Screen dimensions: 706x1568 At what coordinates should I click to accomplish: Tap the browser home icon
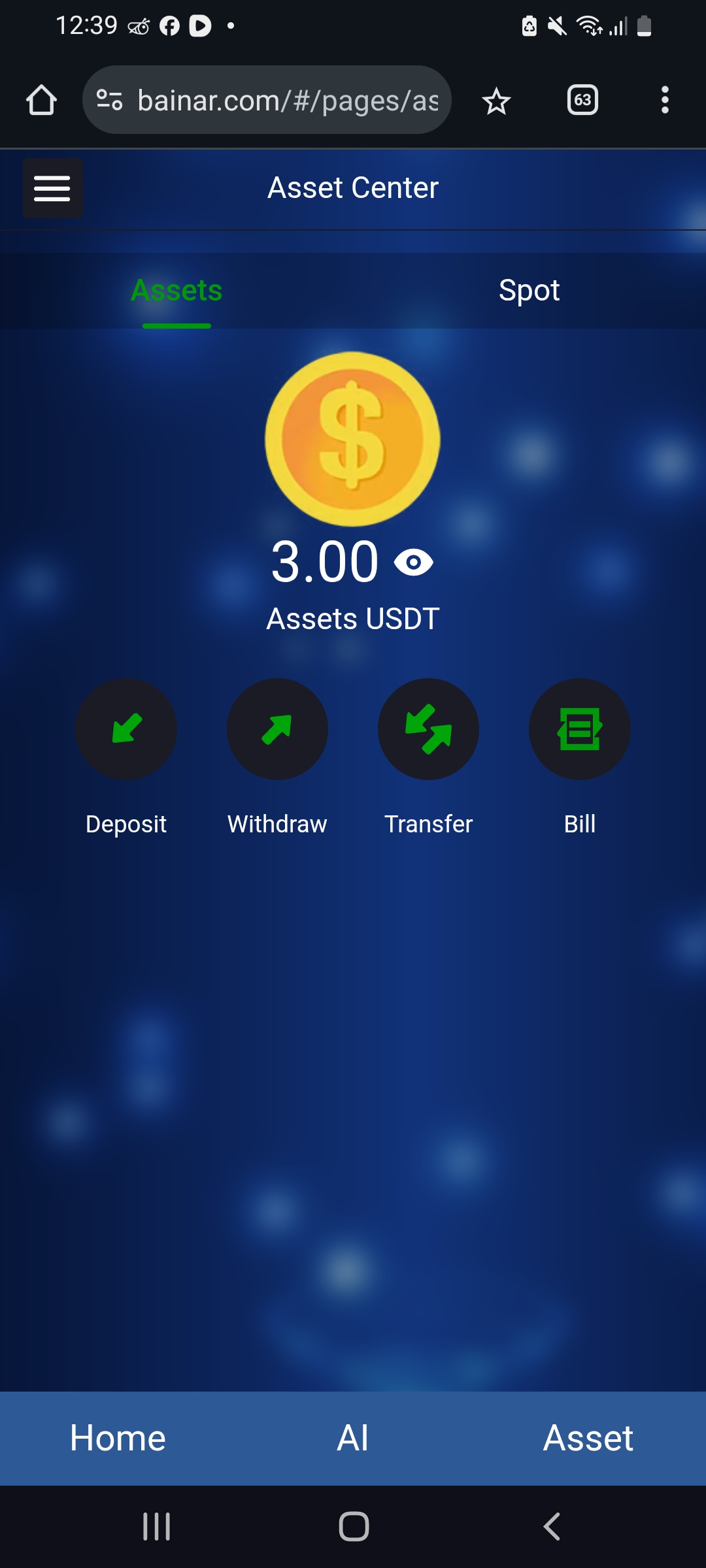41,101
